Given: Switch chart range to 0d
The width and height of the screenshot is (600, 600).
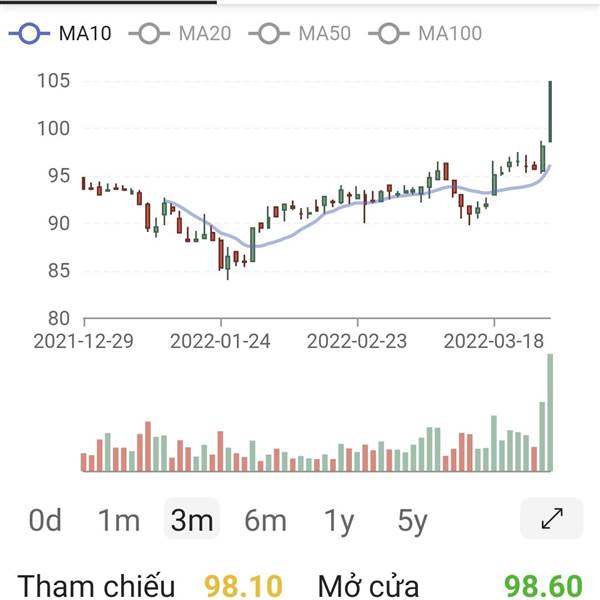Looking at the screenshot, I should click(x=45, y=520).
